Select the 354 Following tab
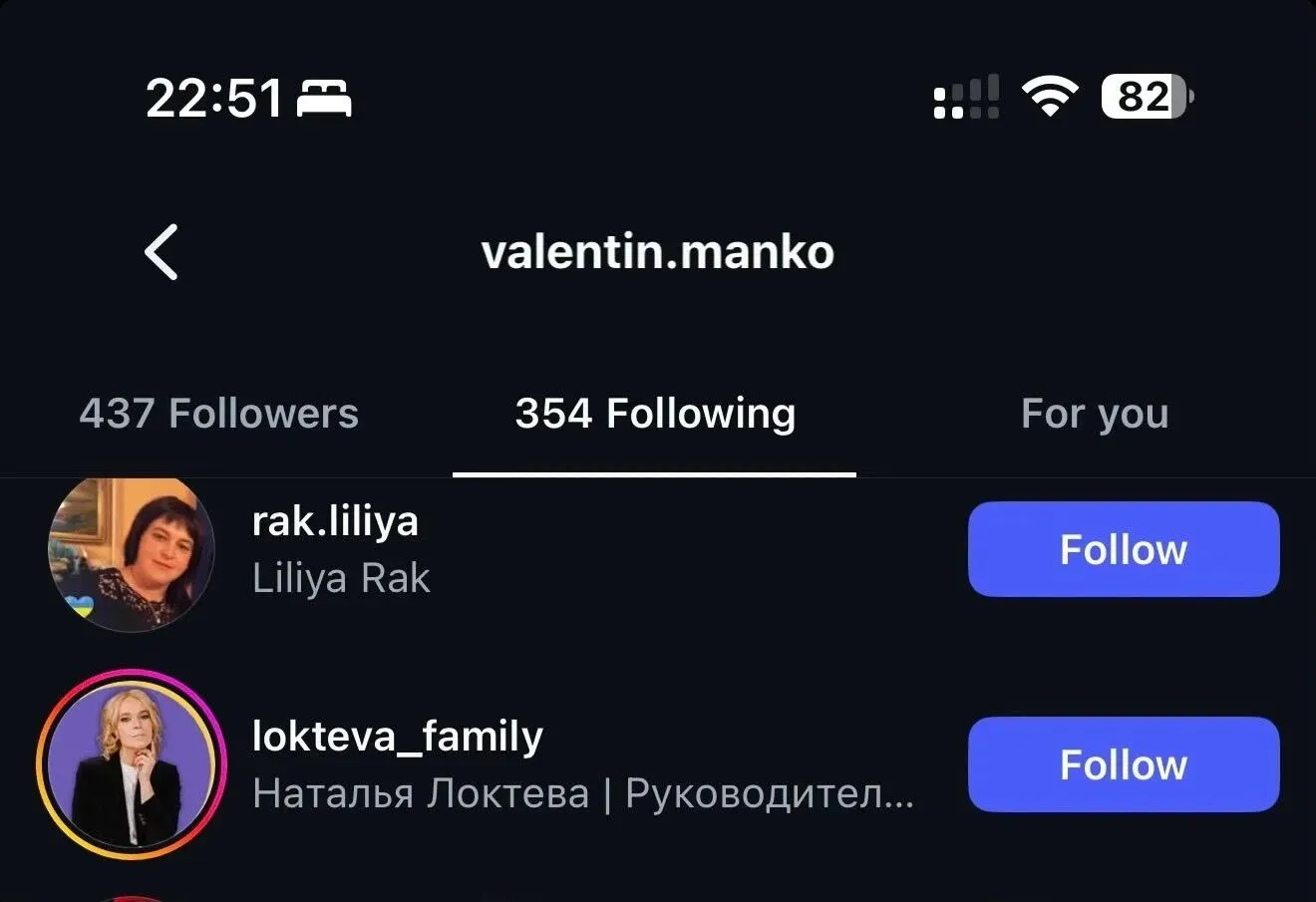The image size is (1316, 902). 655,414
